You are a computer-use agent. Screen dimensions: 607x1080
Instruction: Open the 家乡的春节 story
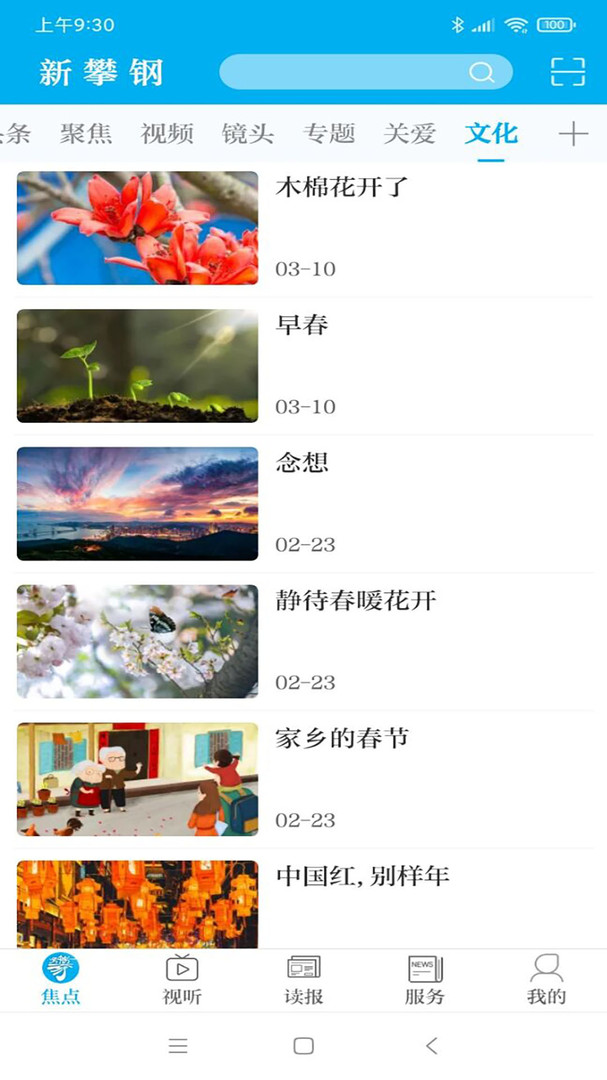342,739
